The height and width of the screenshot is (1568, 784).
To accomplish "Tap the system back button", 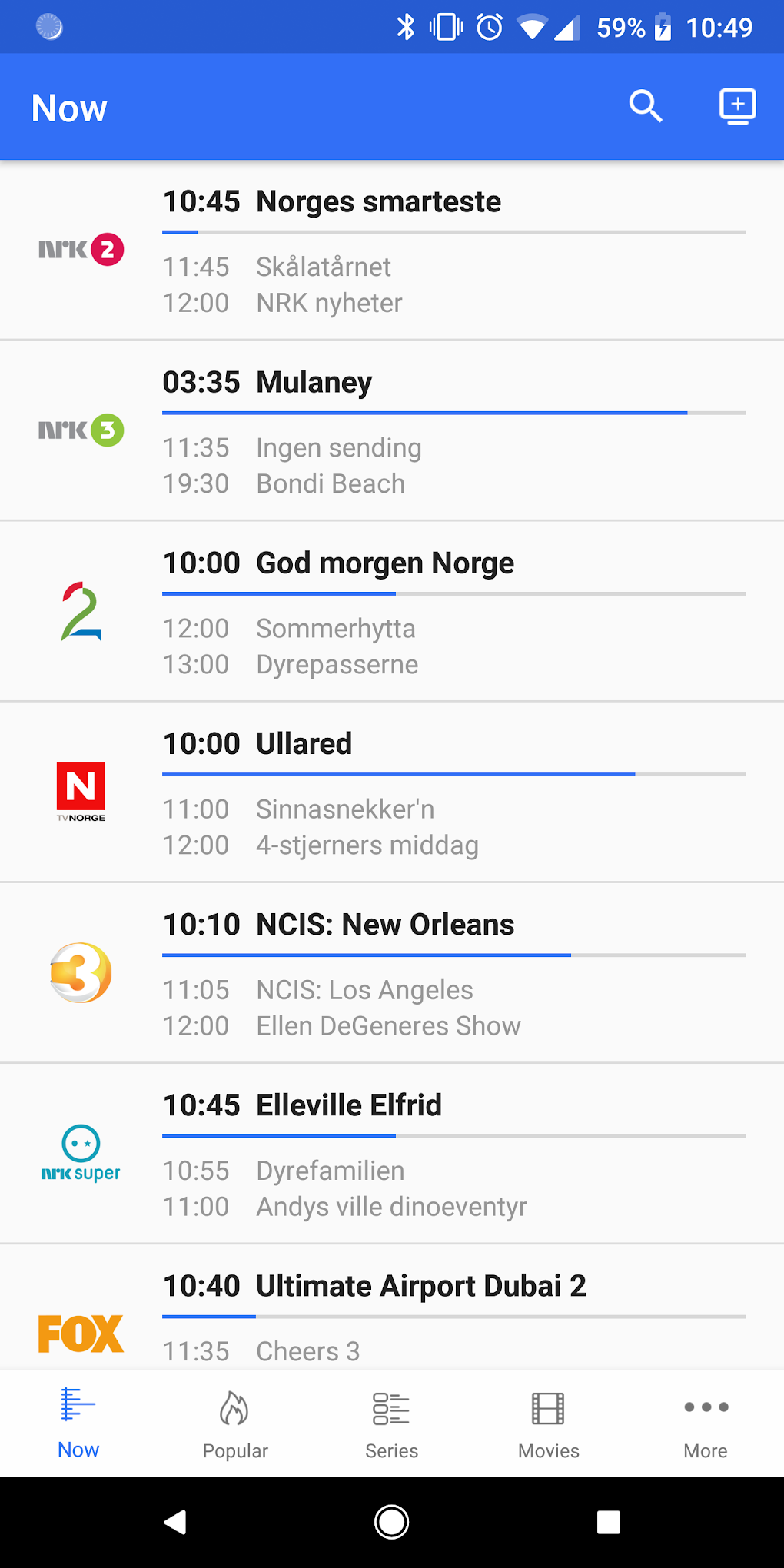I will point(176,1522).
